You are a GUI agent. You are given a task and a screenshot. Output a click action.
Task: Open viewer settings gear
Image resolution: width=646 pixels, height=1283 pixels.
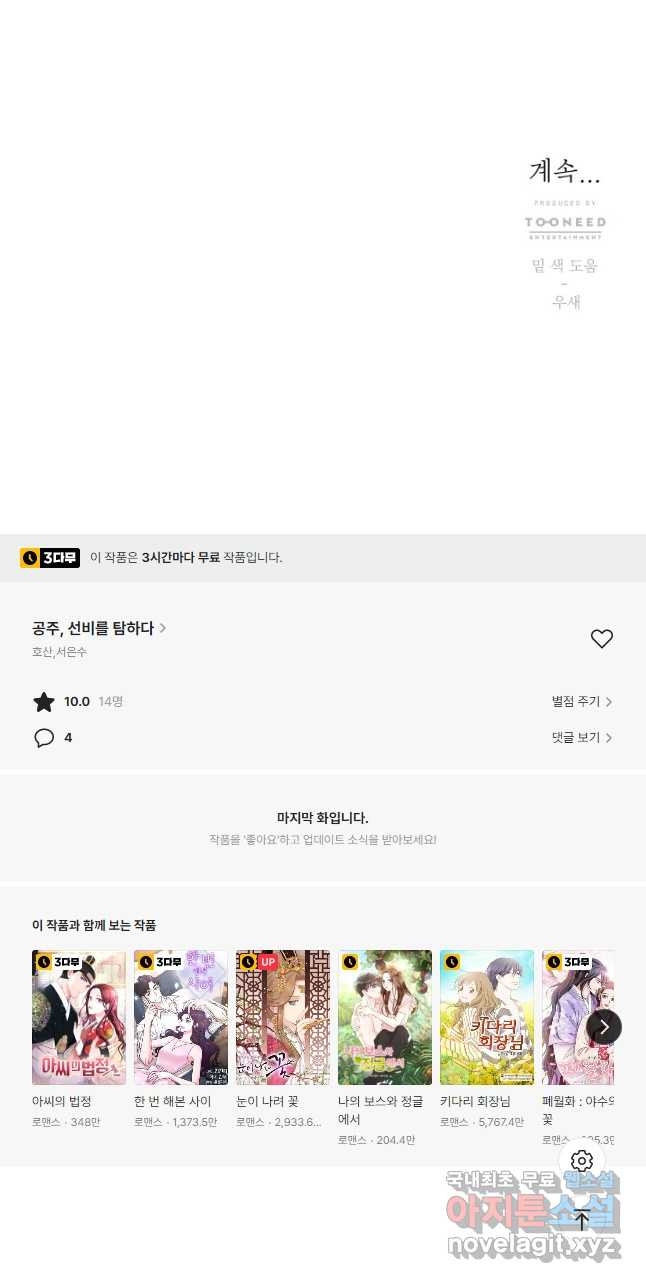pyautogui.click(x=582, y=1161)
